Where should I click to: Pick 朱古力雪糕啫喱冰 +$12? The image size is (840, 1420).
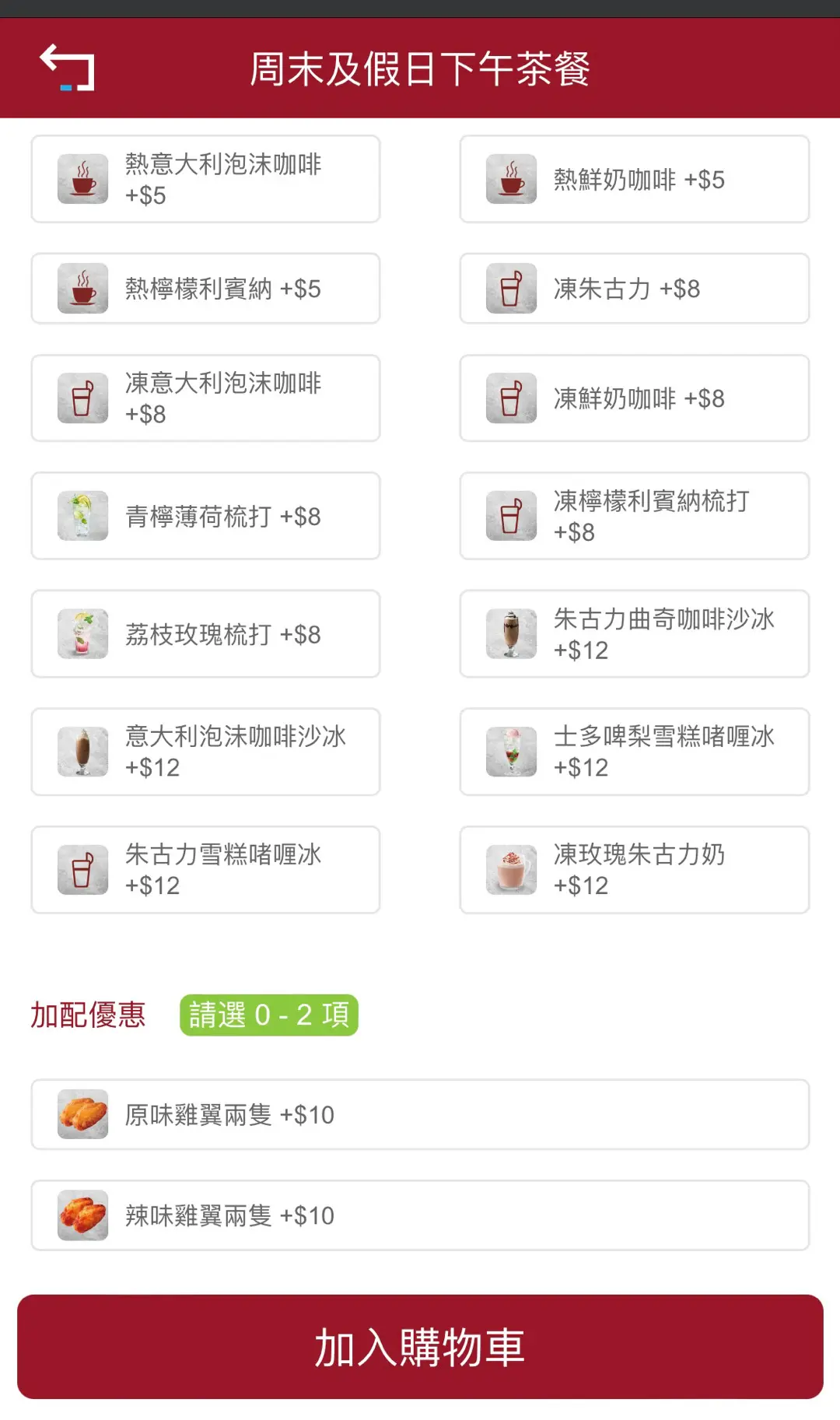point(205,870)
